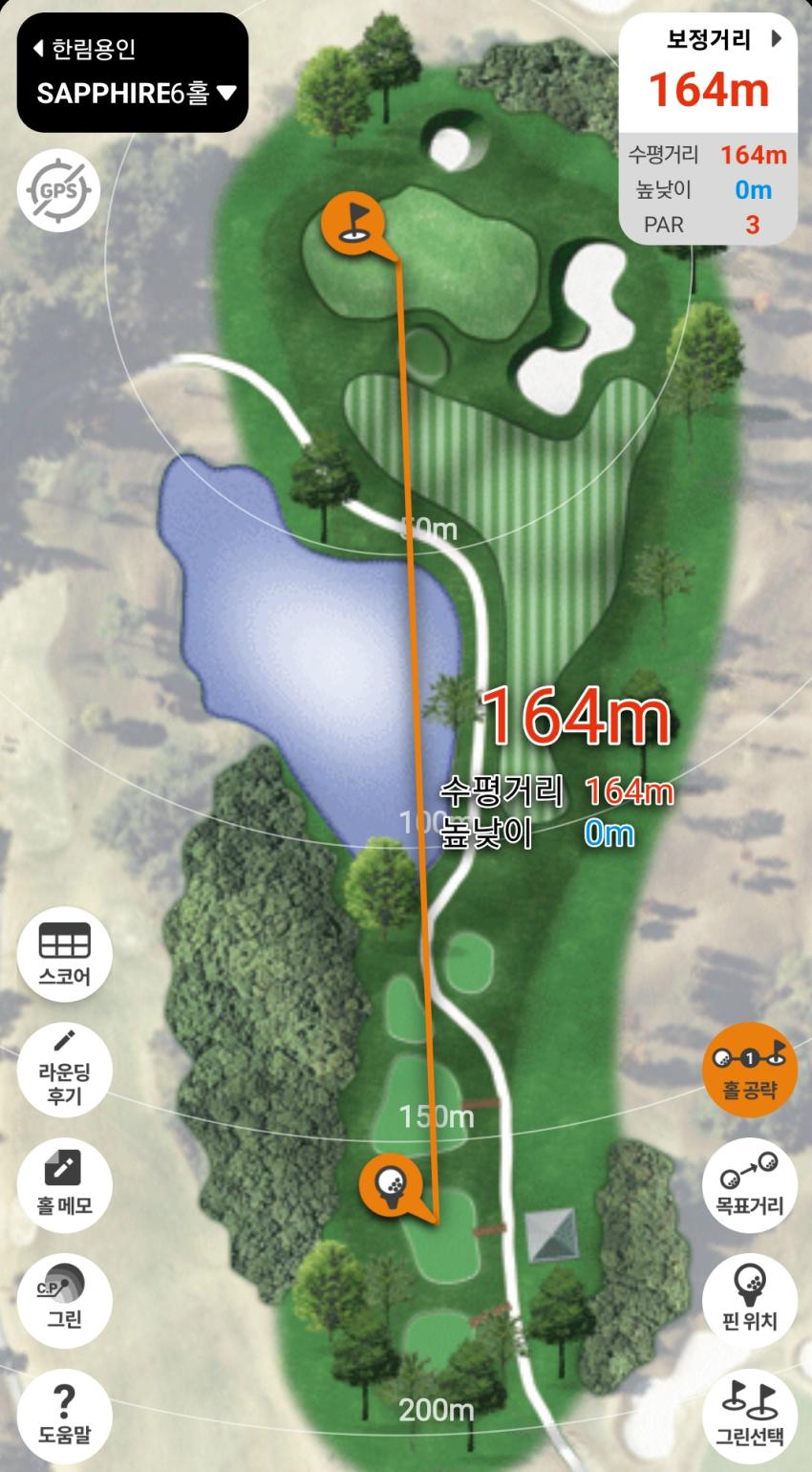Open 도움말 help
The height and width of the screenshot is (1472, 812).
coord(64,1416)
